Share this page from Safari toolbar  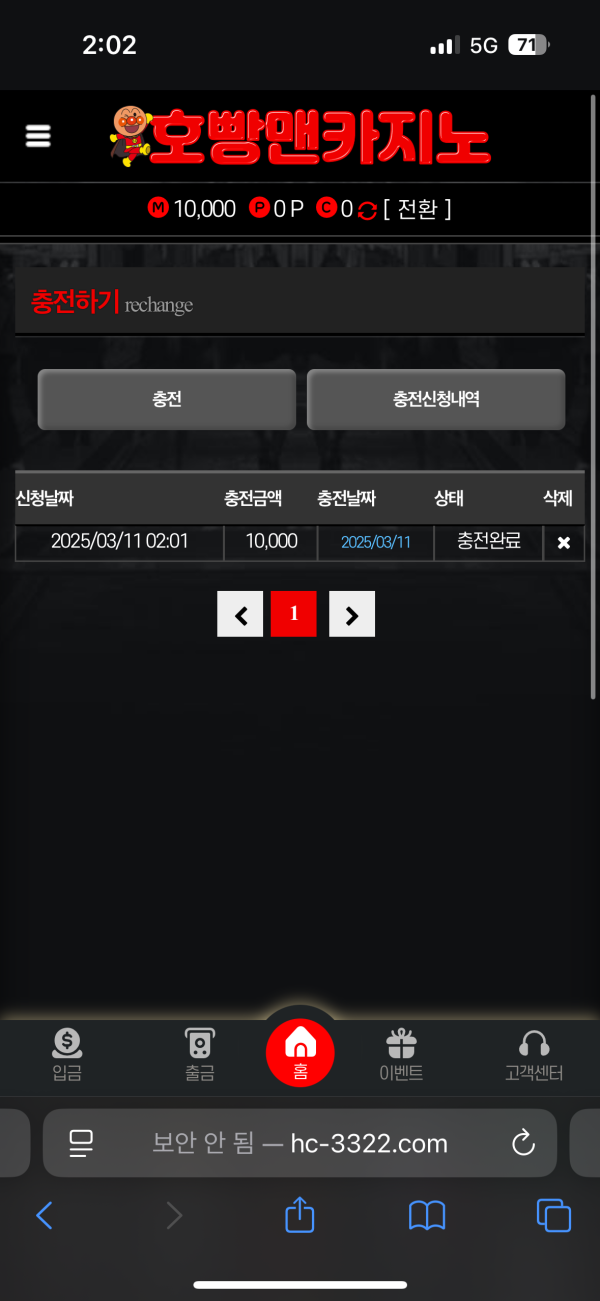tap(300, 1215)
